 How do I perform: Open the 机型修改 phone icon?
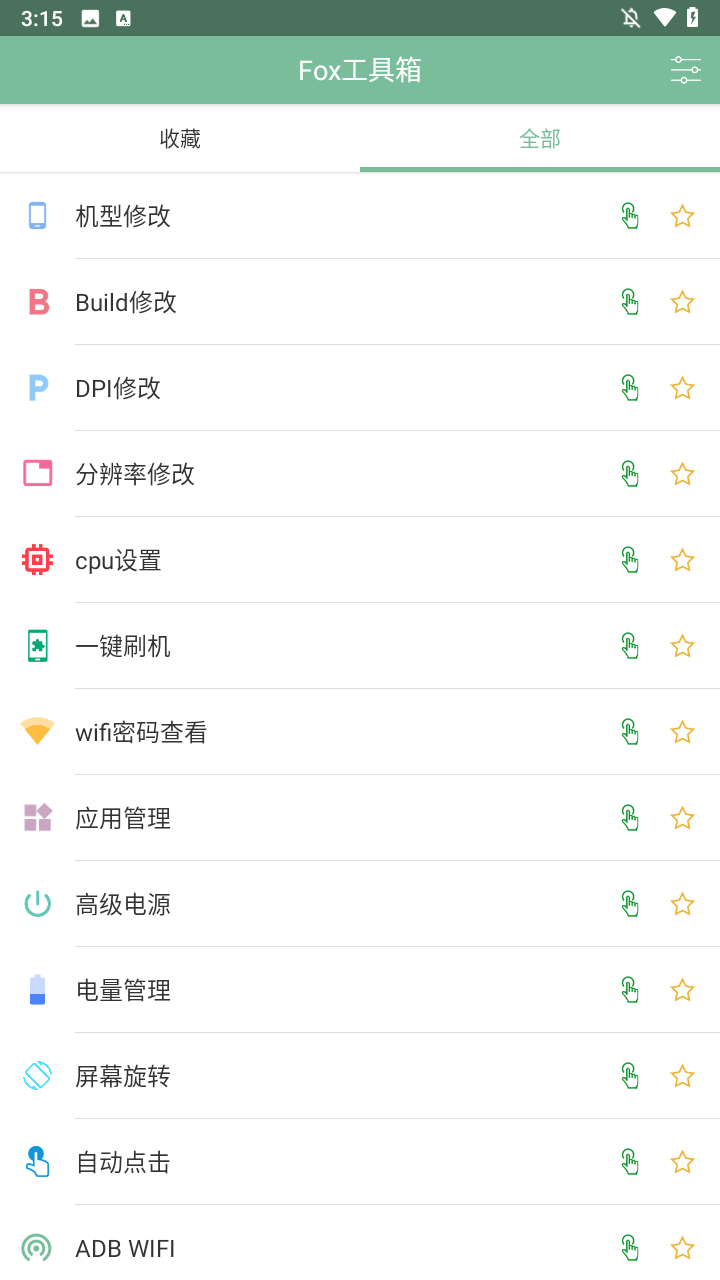[x=37, y=215]
